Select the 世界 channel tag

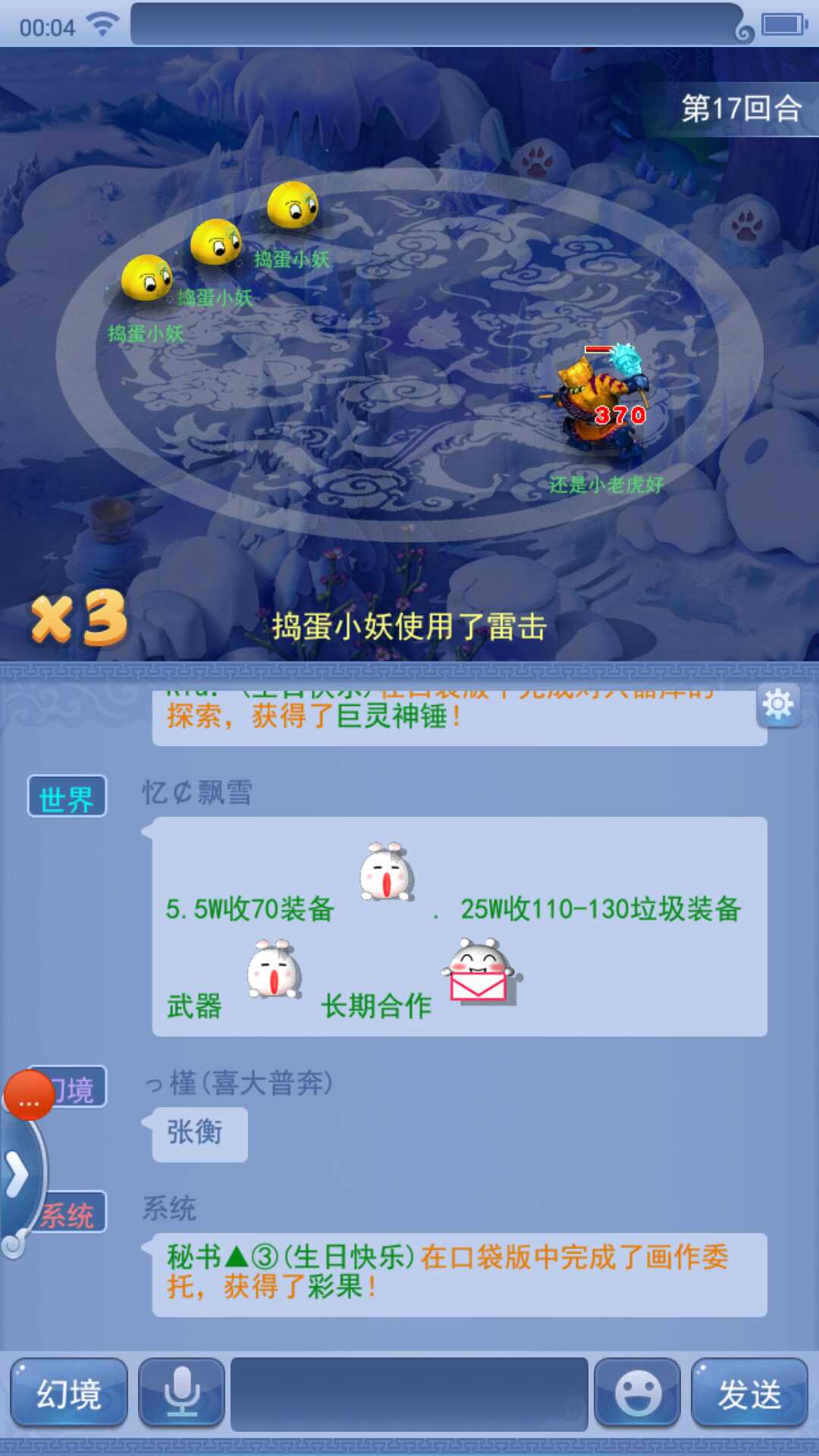tap(67, 797)
